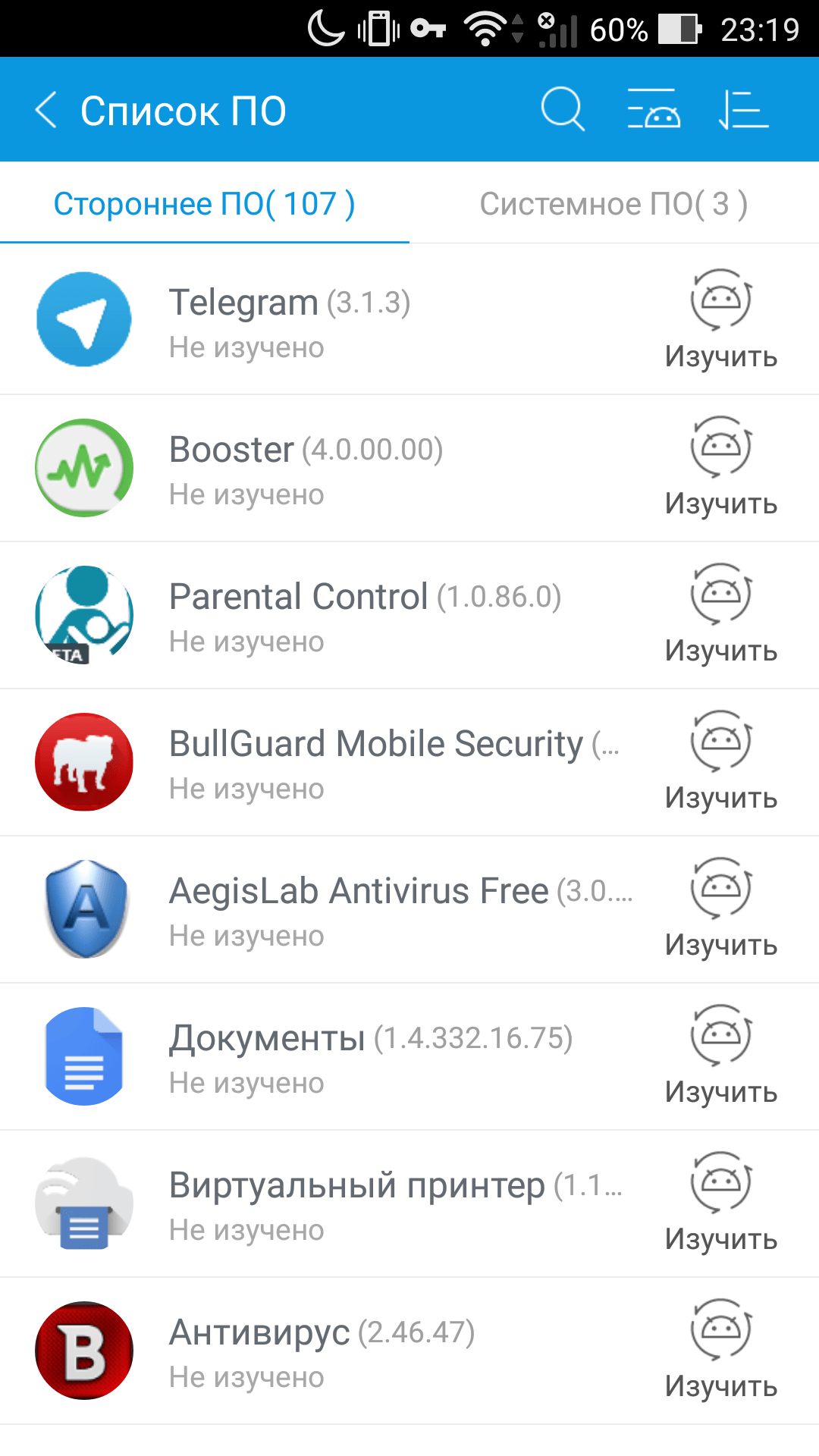Tap Изучить for BullGuard Mobile Security
The image size is (819, 1456).
coord(720,761)
